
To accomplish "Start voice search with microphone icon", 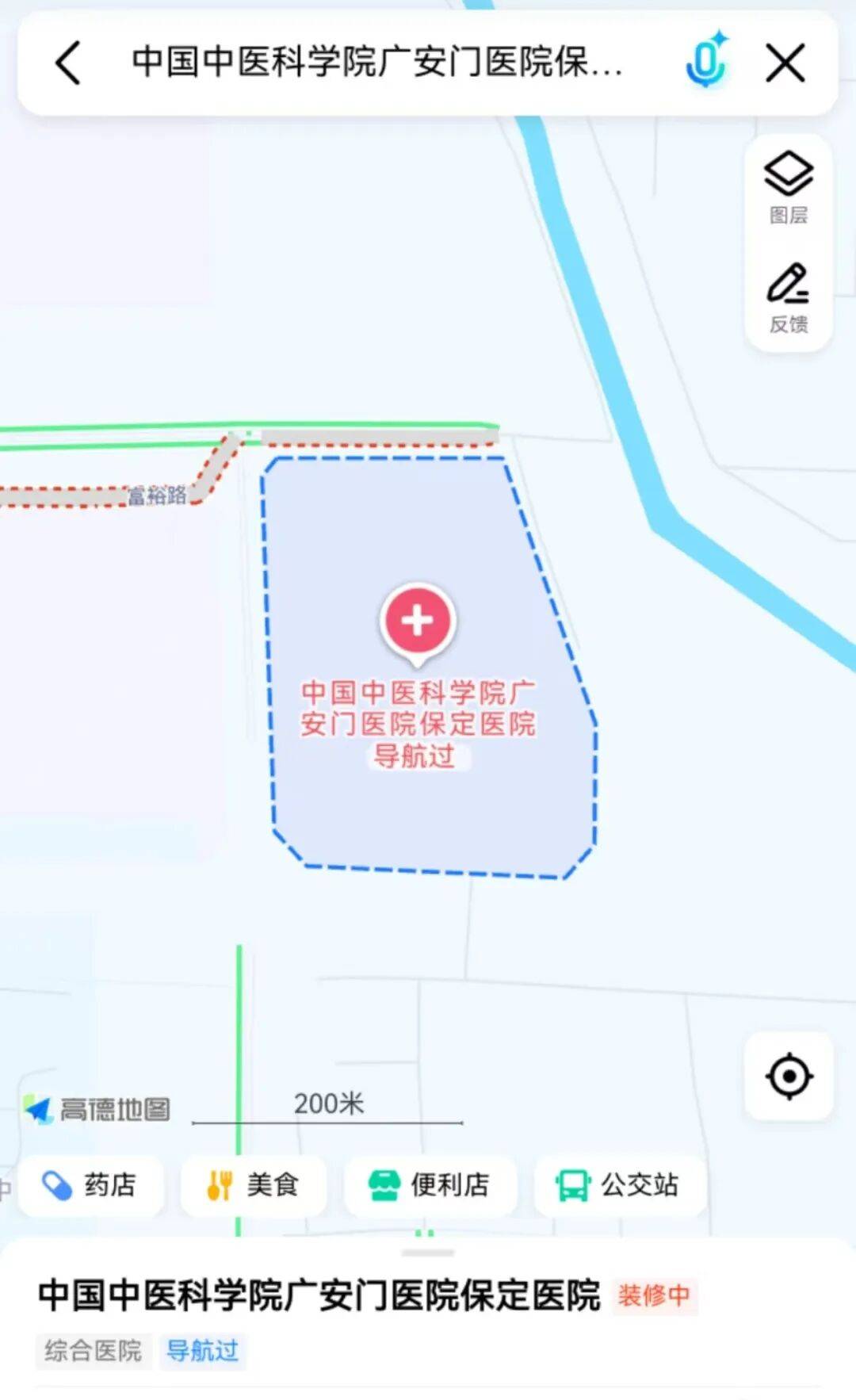I will pos(705,62).
